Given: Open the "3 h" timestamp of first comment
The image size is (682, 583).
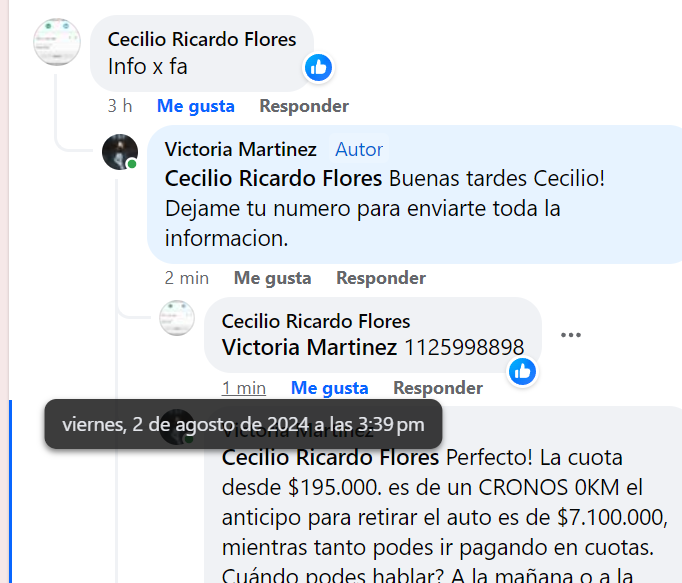Looking at the screenshot, I should [120, 106].
